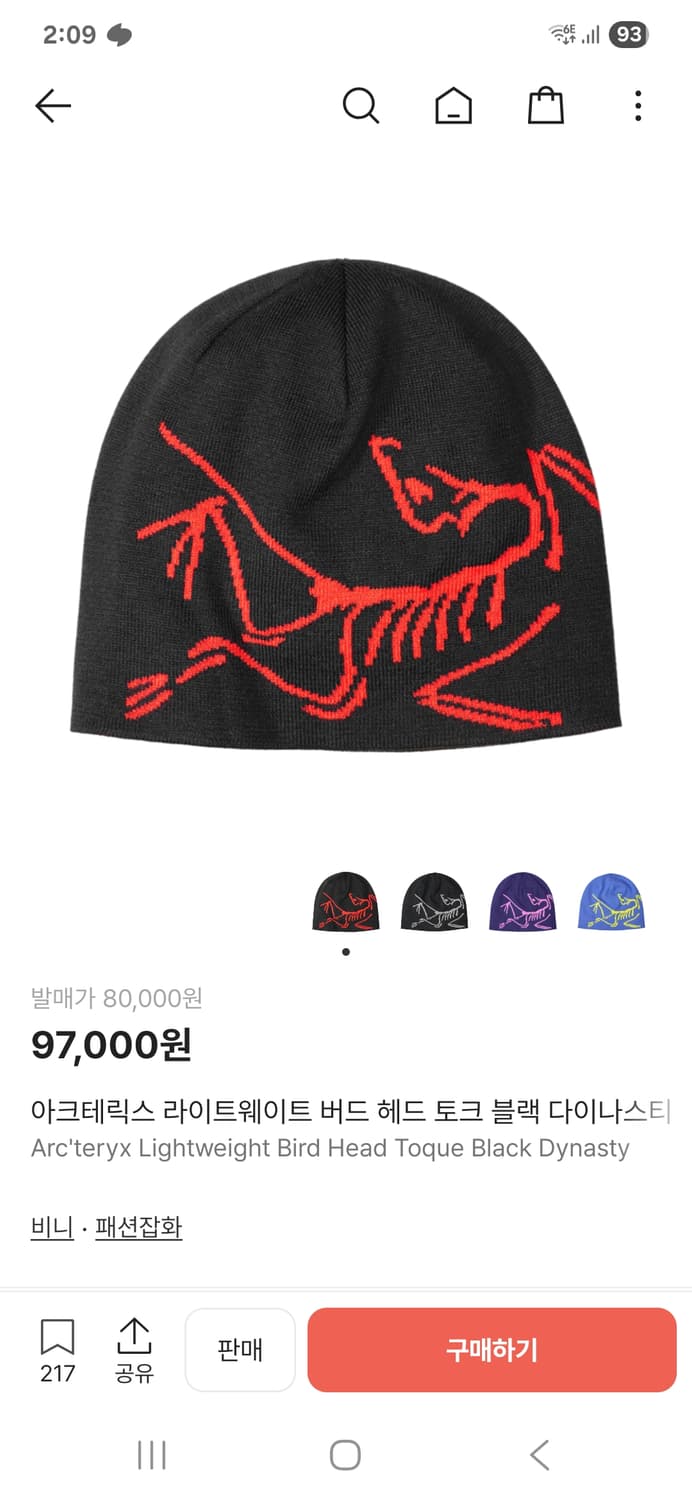Image resolution: width=692 pixels, height=1500 pixels.
Task: Select the black beanie with red logo
Action: [x=346, y=901]
